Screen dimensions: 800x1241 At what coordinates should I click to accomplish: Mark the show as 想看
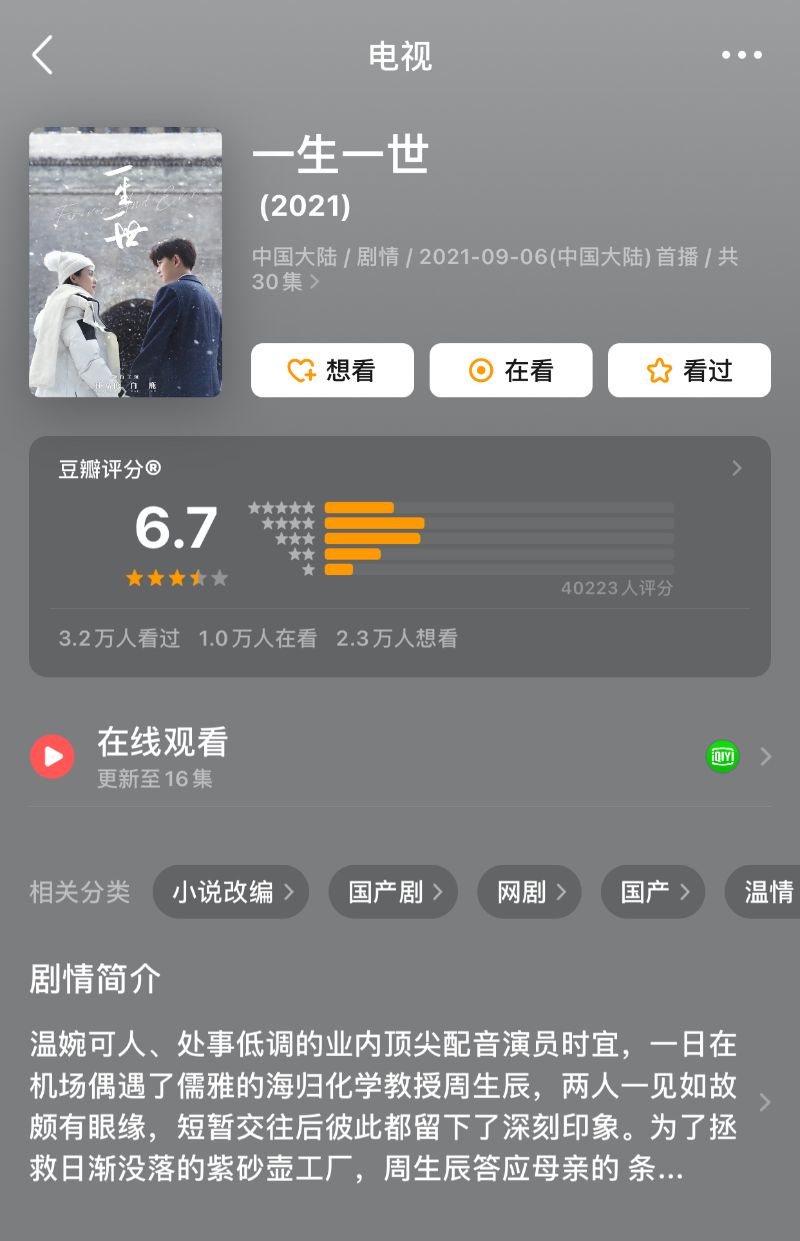[x=332, y=371]
